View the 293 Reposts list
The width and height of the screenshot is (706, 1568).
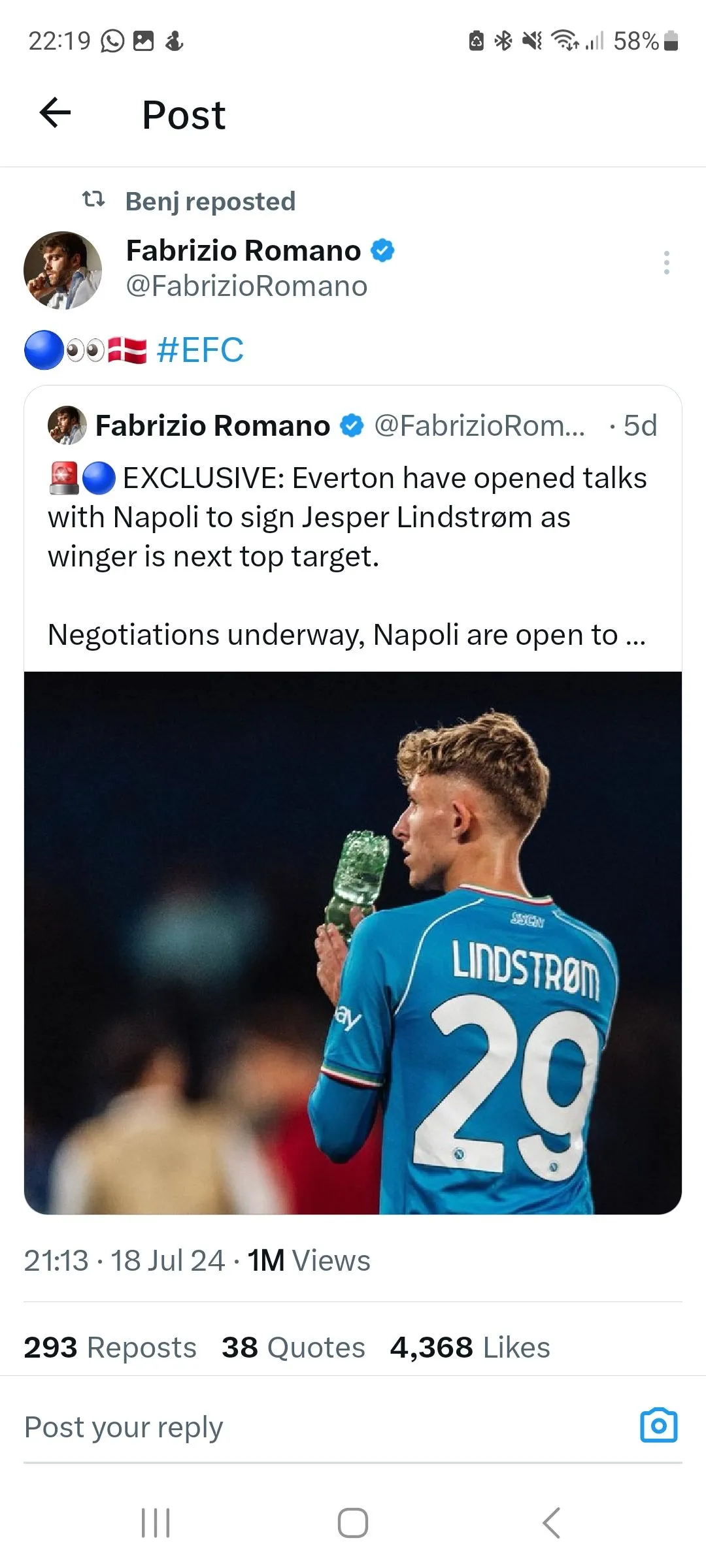(110, 1347)
